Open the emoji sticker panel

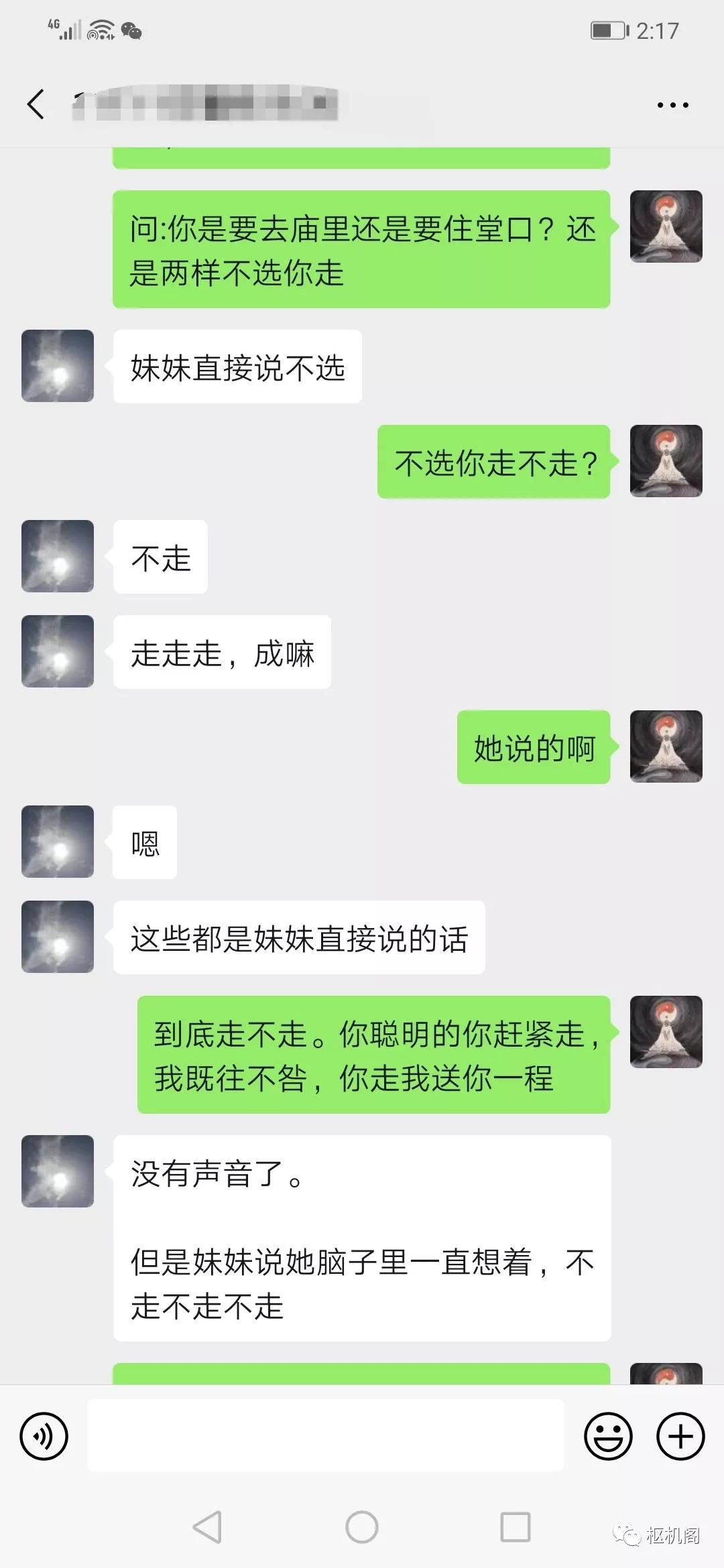[608, 1437]
